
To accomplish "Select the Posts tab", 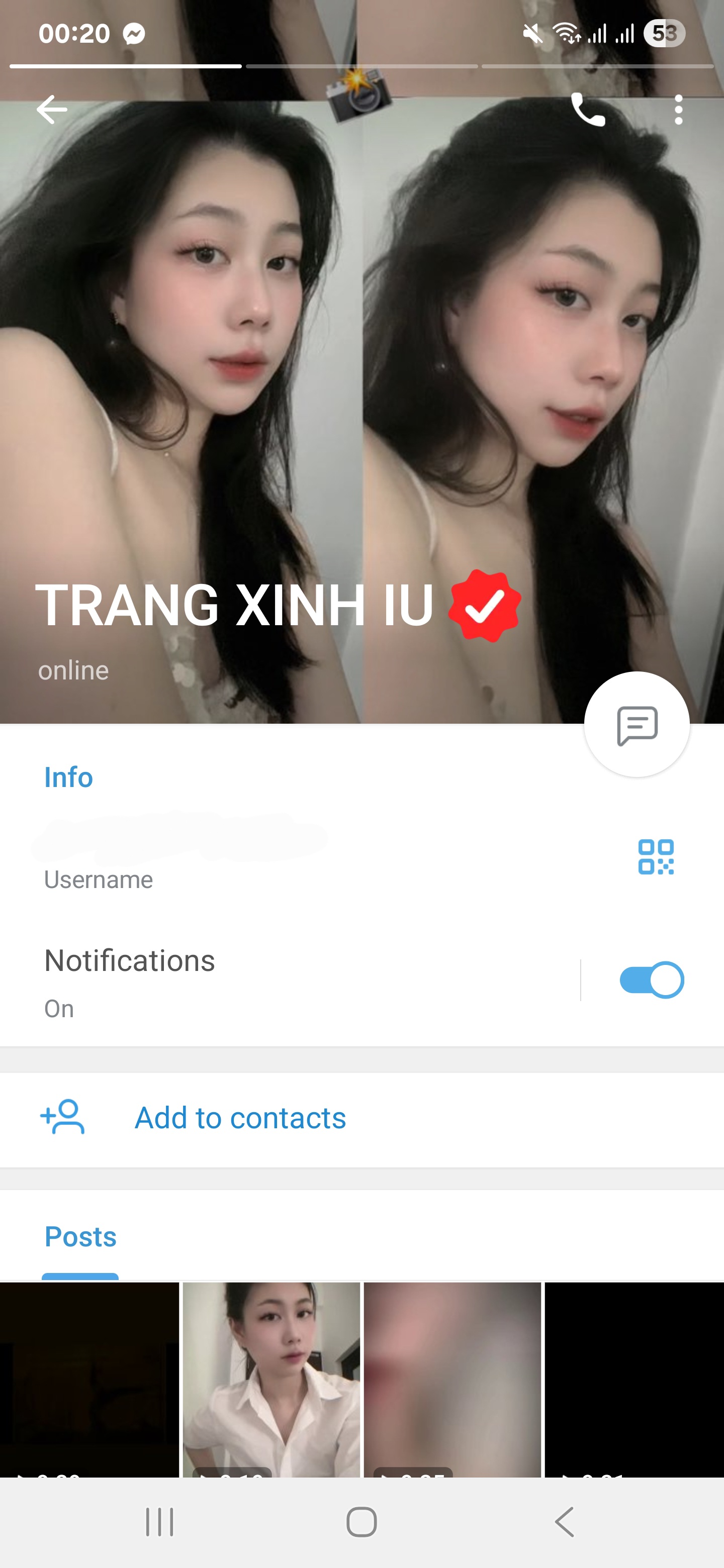I will coord(80,1237).
